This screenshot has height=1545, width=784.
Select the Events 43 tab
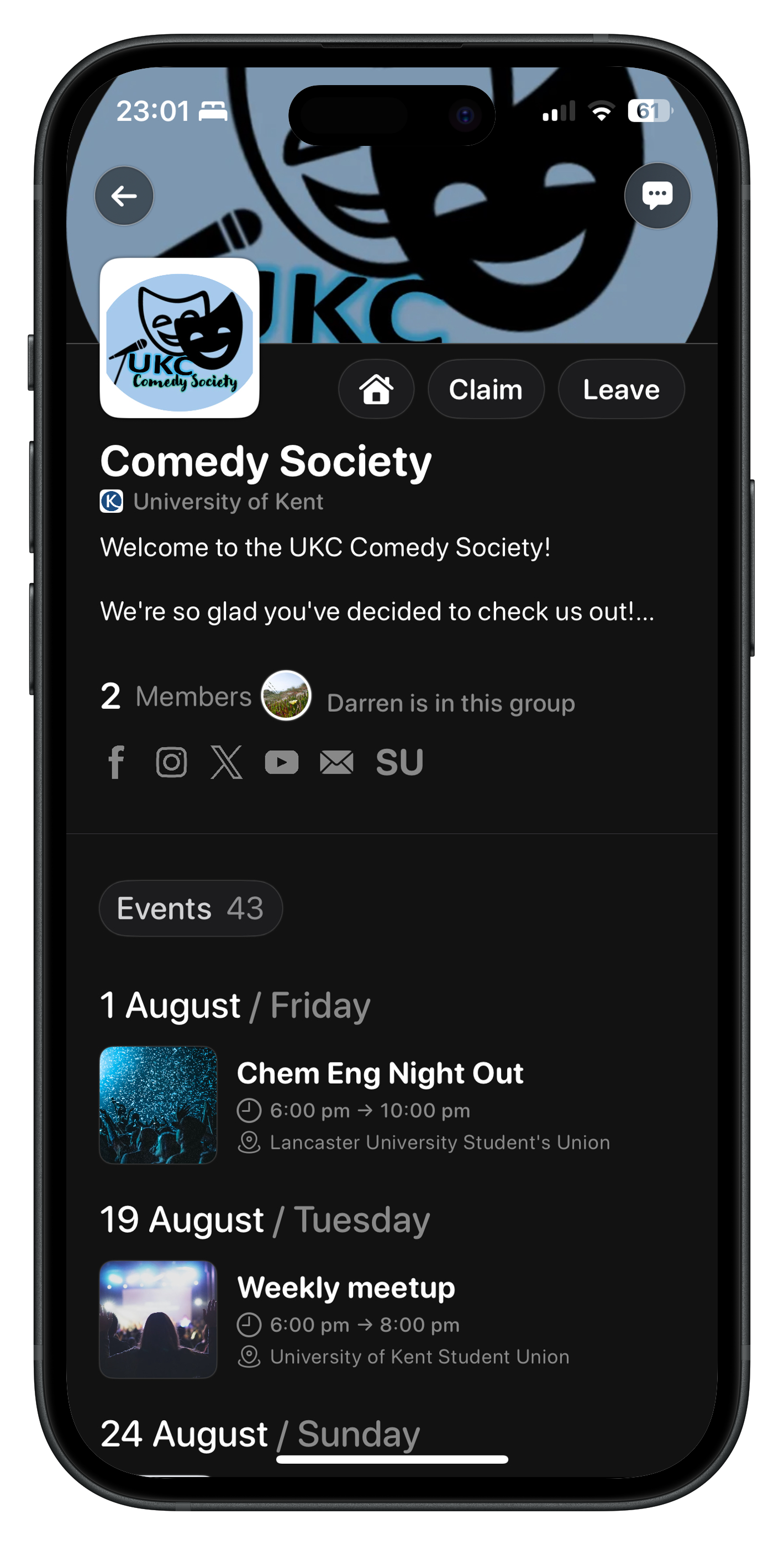click(190, 907)
